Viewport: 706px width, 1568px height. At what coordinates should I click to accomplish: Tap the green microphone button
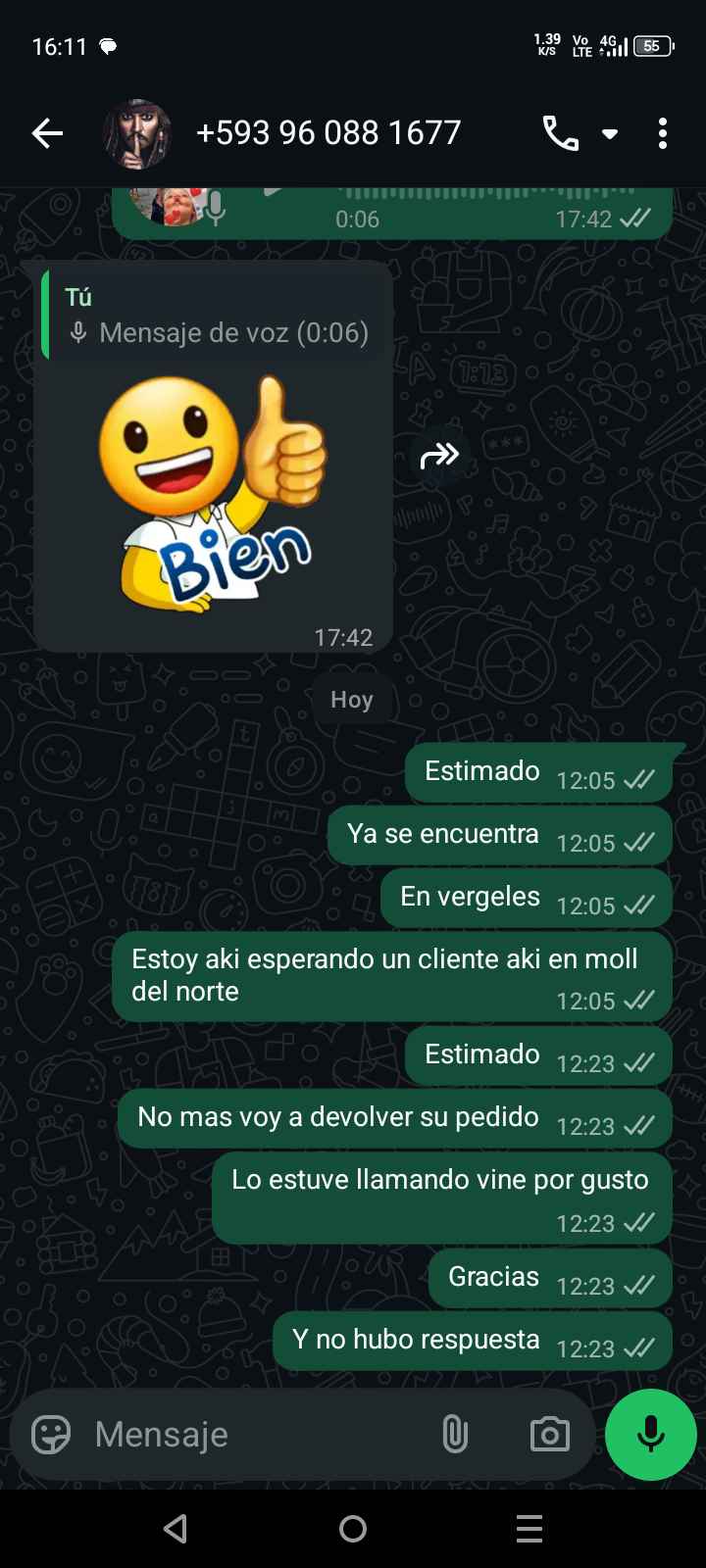[x=650, y=1435]
